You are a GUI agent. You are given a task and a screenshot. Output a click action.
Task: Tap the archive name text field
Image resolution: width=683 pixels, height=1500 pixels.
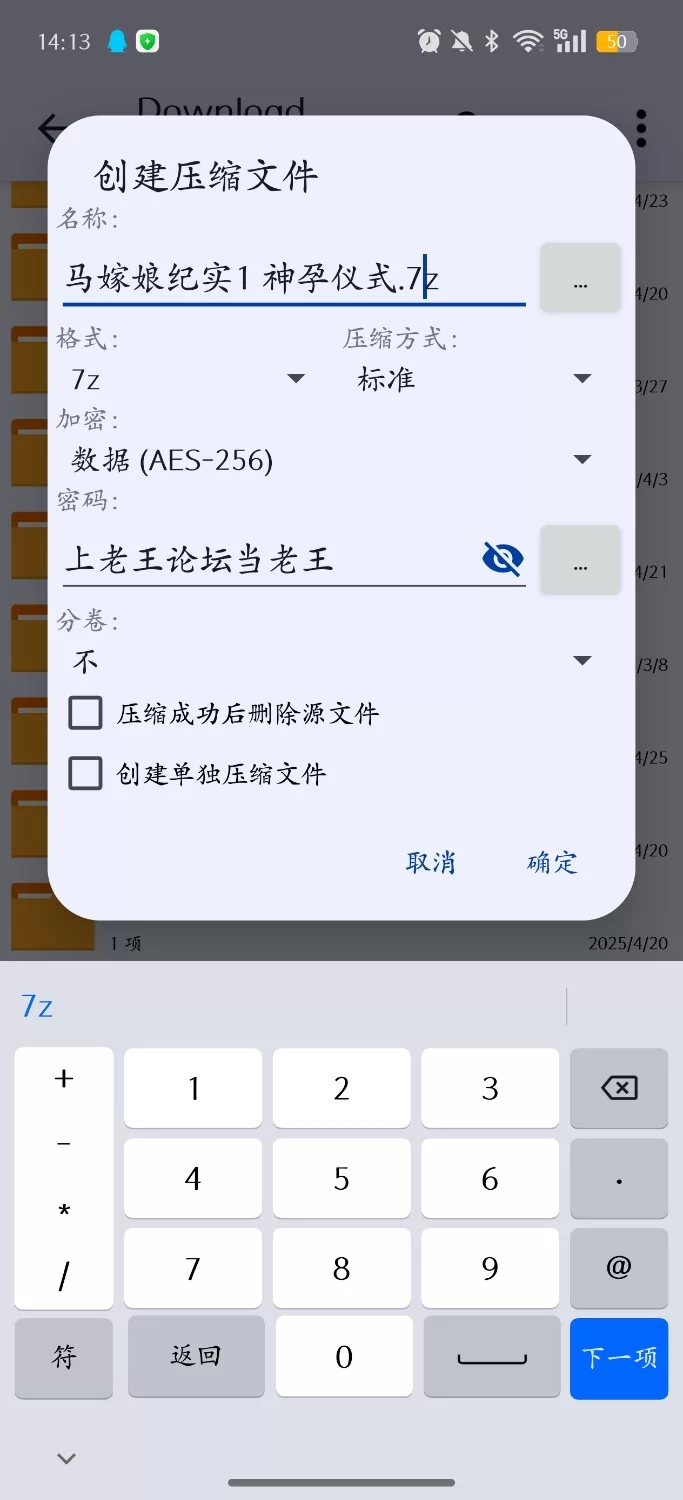(x=290, y=278)
